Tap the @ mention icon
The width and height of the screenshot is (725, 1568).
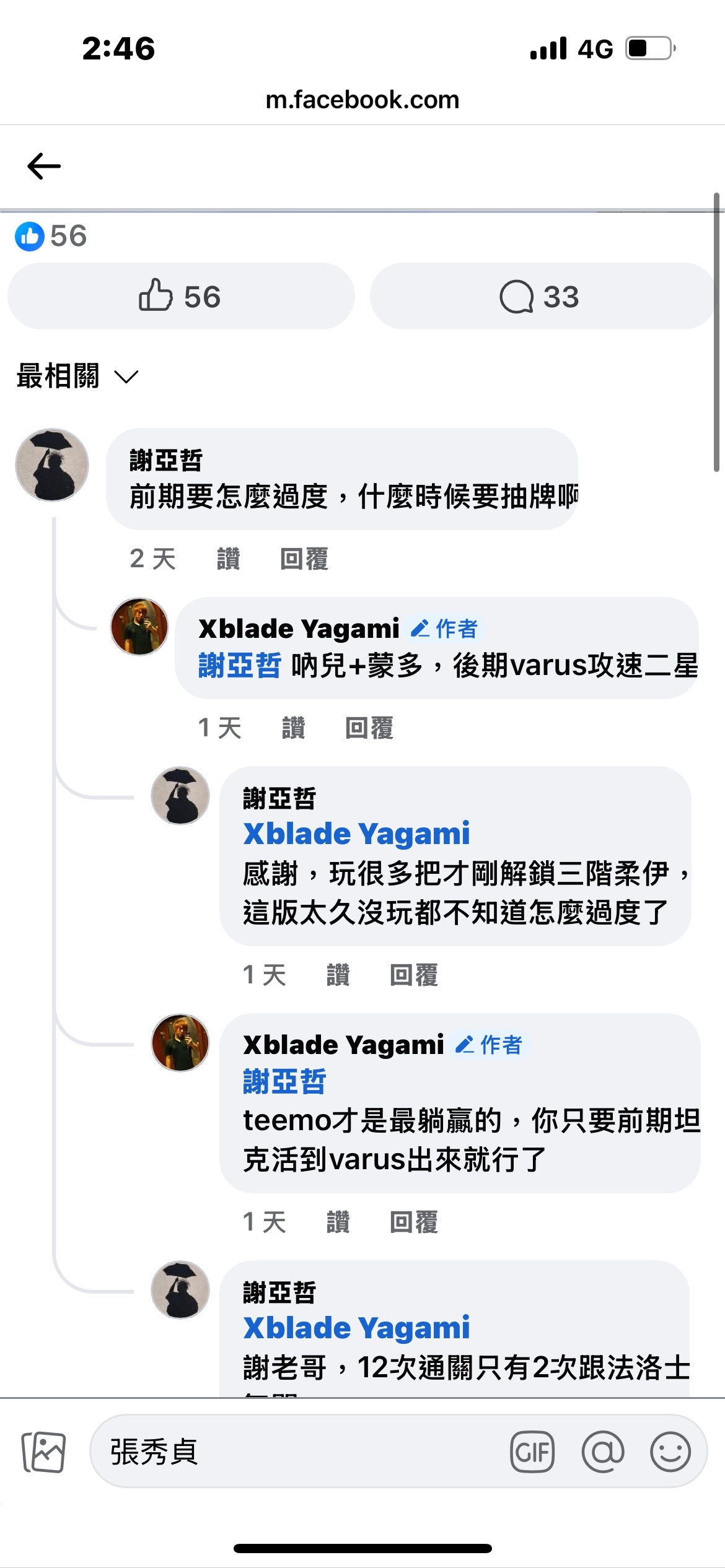tap(602, 1452)
